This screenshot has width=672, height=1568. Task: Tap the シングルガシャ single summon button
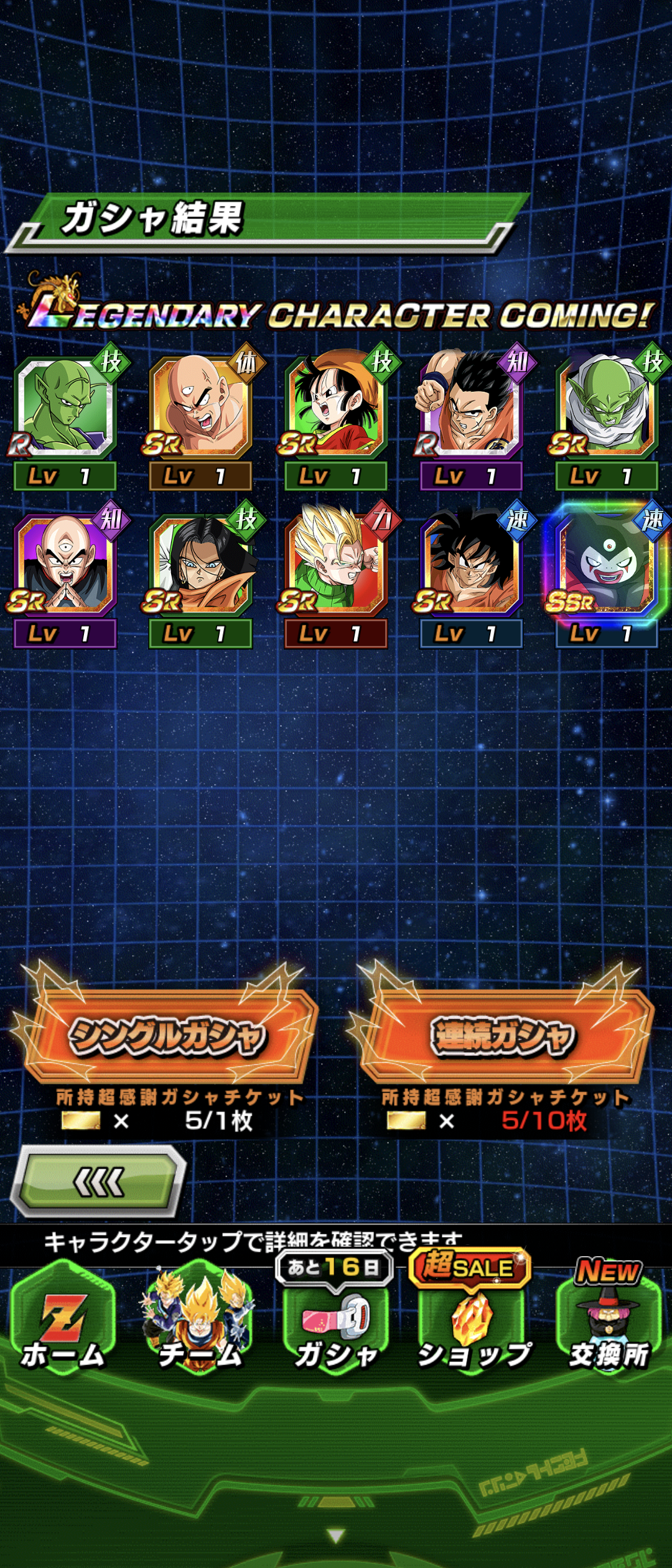tap(168, 1036)
